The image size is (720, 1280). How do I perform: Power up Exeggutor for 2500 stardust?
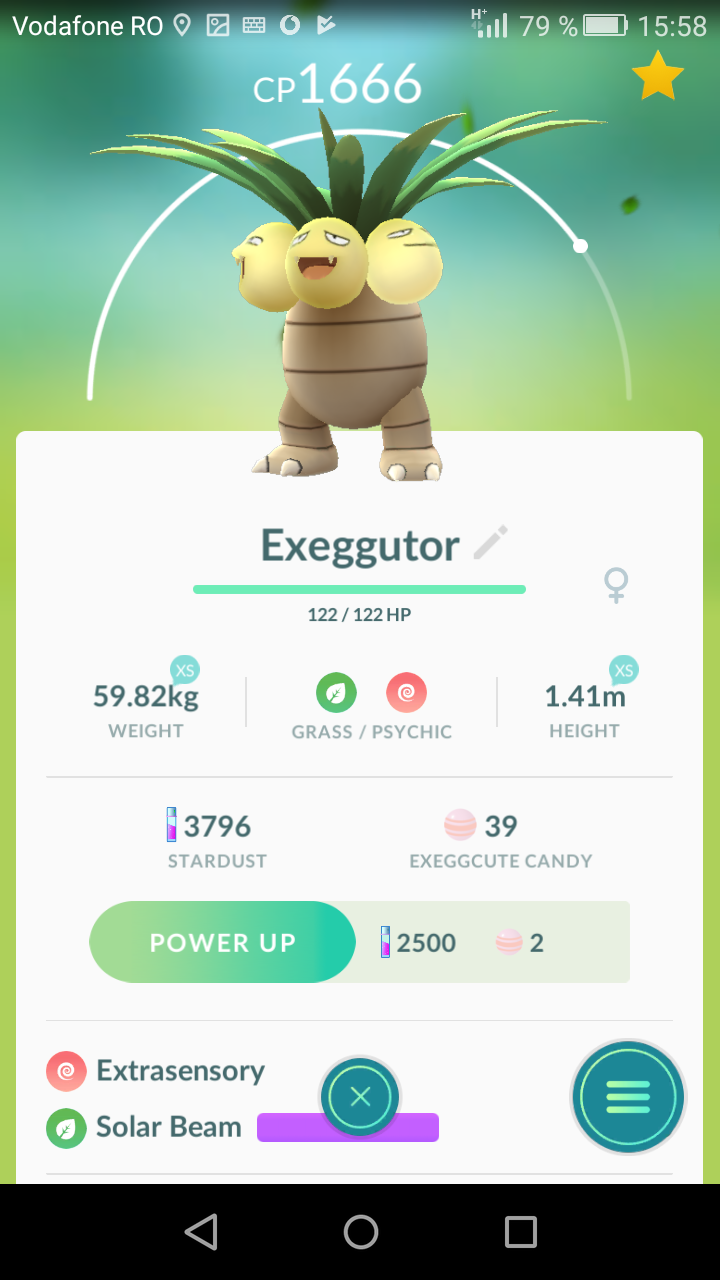[x=223, y=942]
